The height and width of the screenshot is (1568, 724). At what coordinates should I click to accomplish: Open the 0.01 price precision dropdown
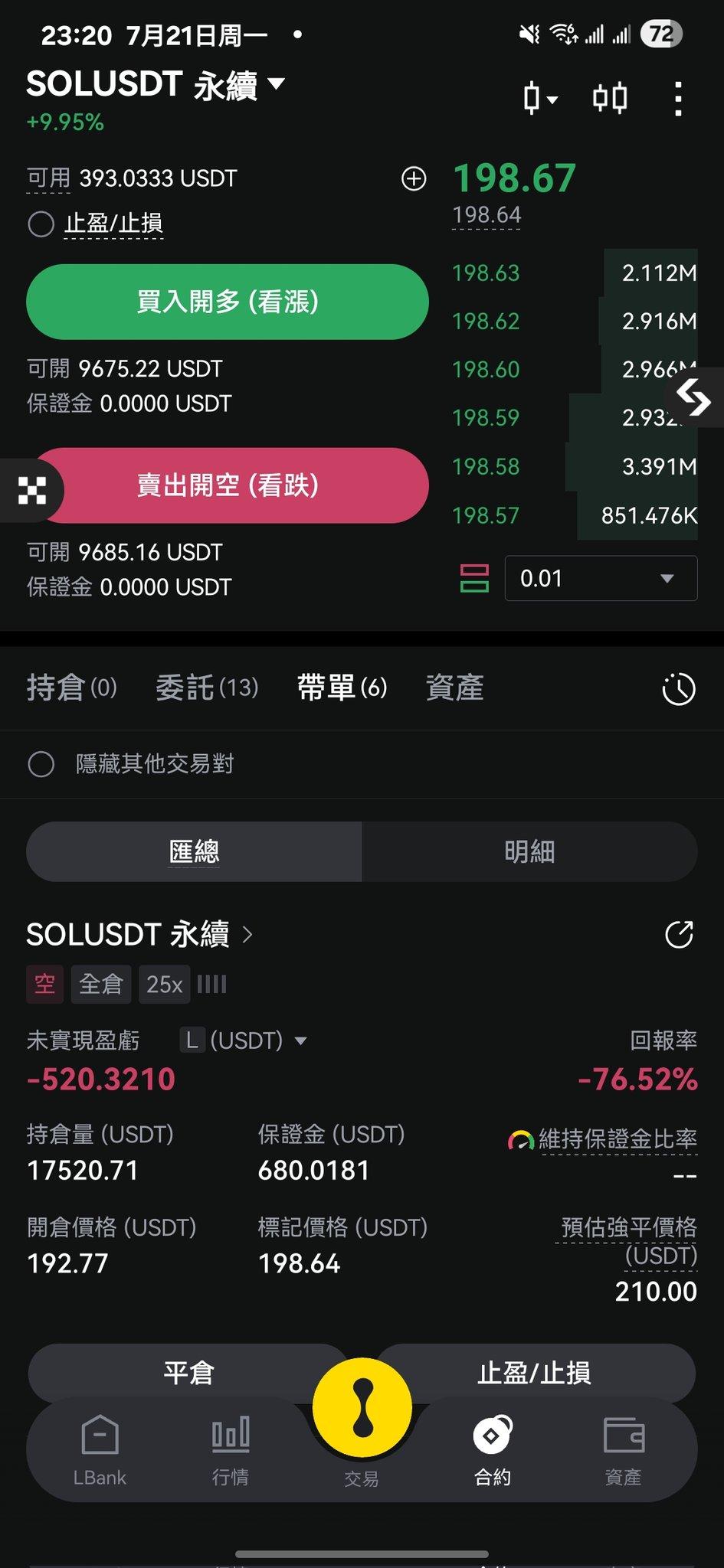[x=601, y=578]
